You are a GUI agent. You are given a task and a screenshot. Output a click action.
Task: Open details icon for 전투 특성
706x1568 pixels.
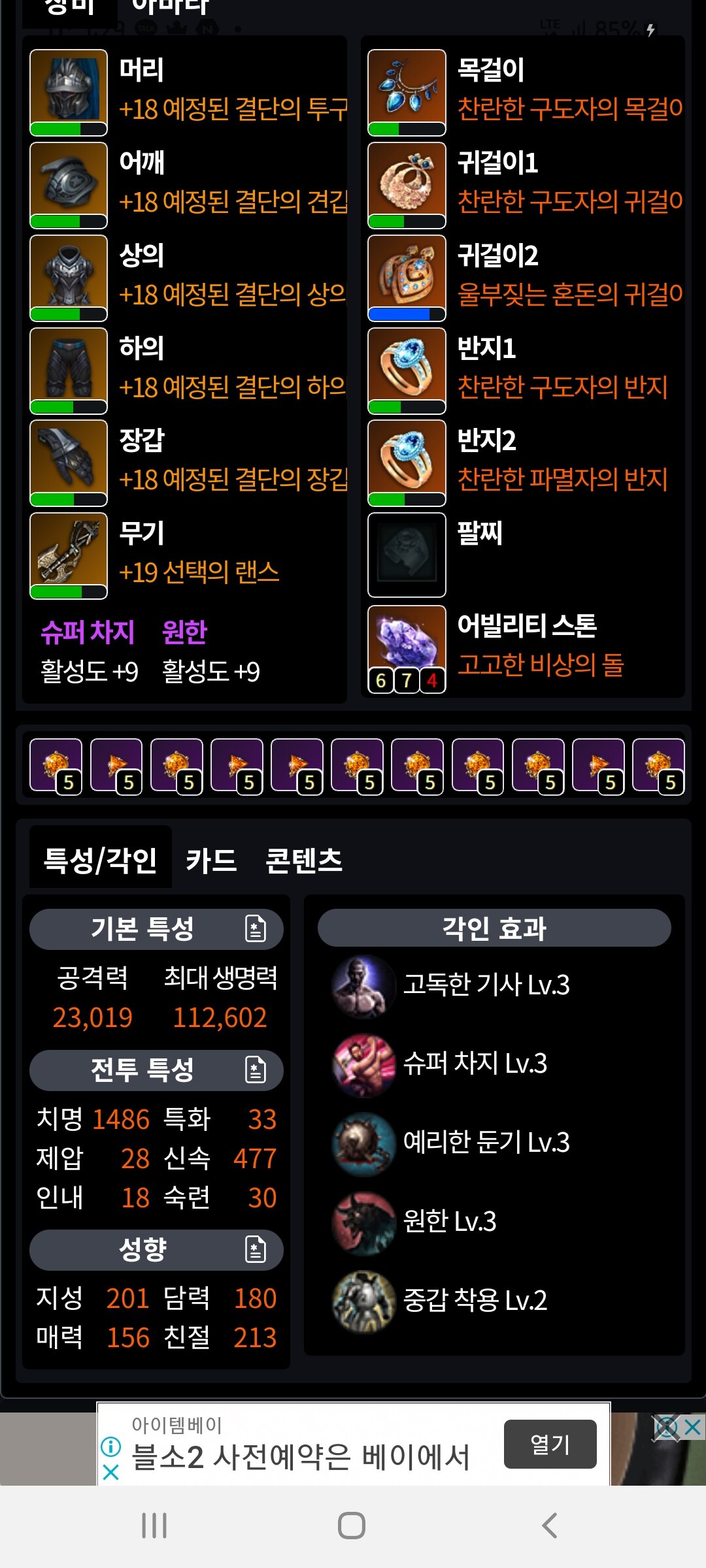[x=255, y=1070]
